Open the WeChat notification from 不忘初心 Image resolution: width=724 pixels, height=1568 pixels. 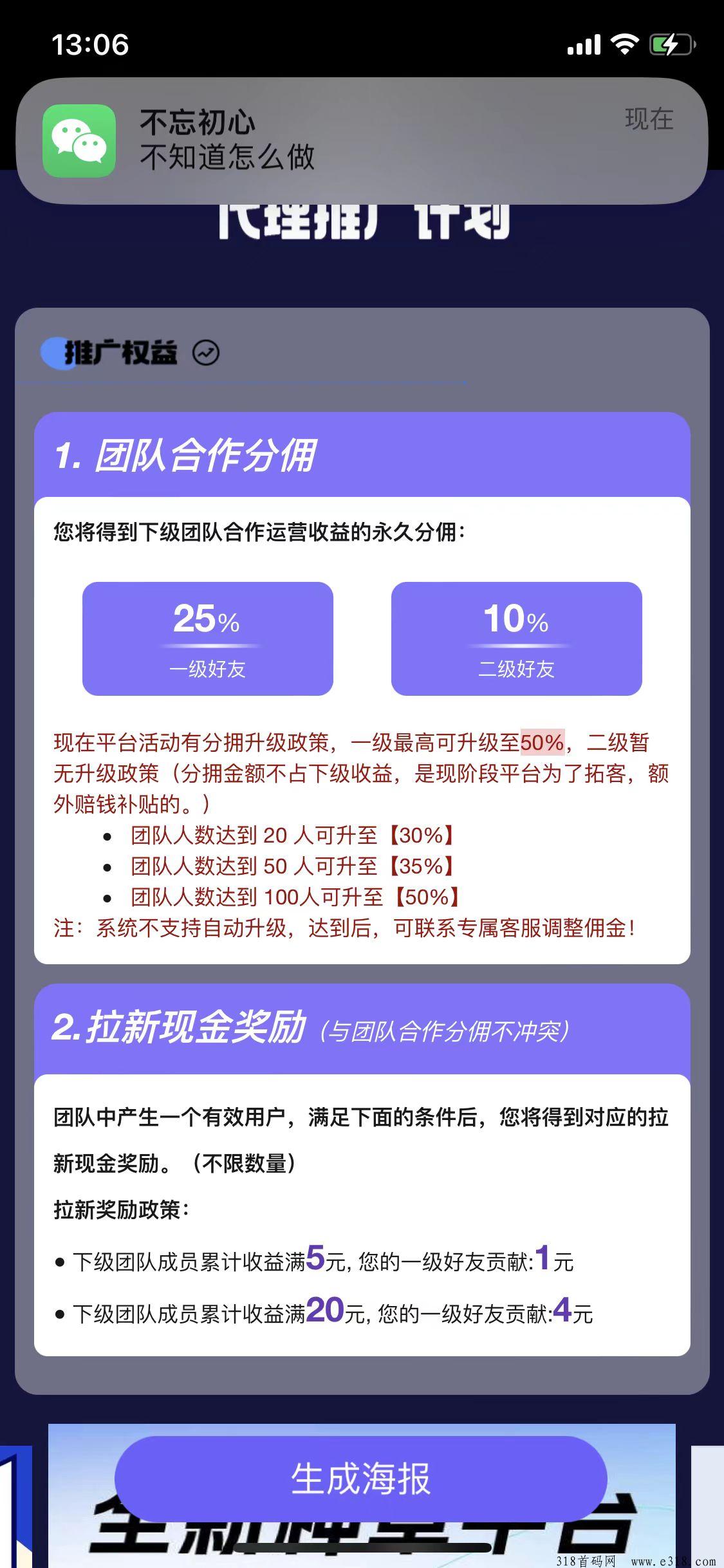pyautogui.click(x=362, y=141)
